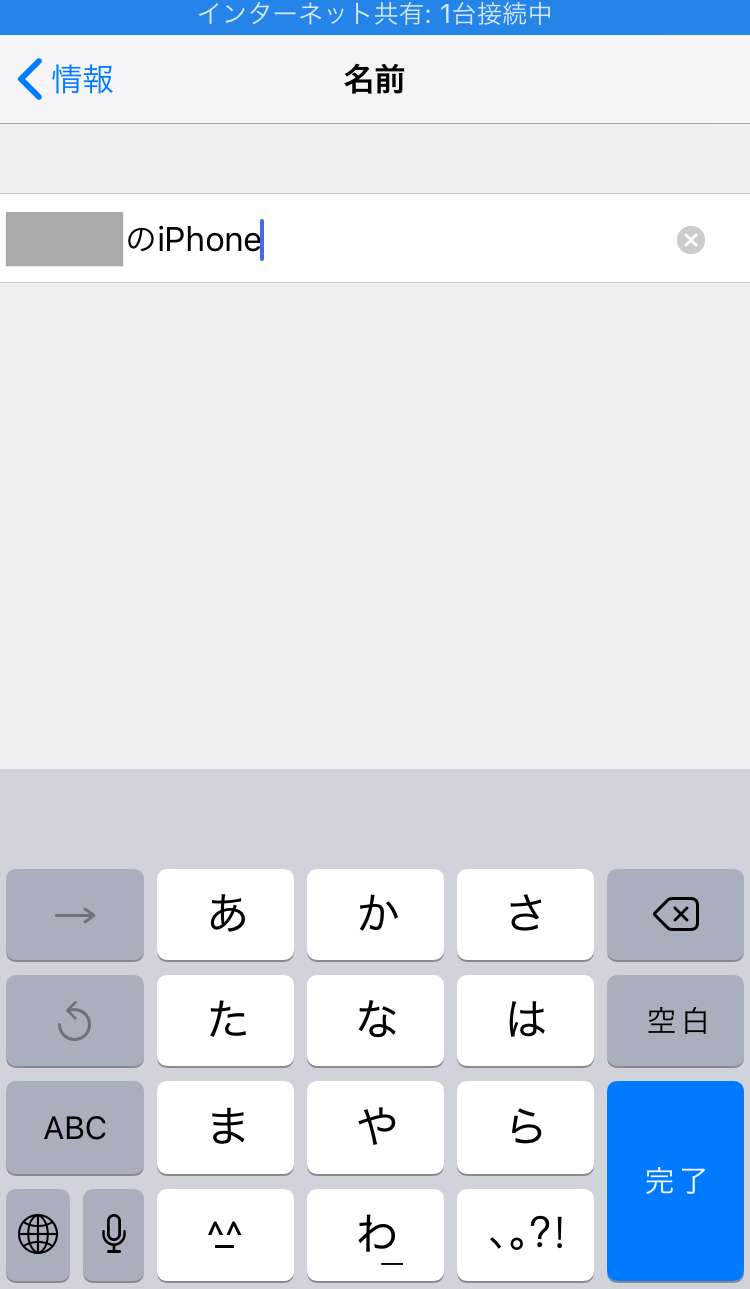
Task: Insert a space with the 空白 key
Action: tap(676, 1020)
